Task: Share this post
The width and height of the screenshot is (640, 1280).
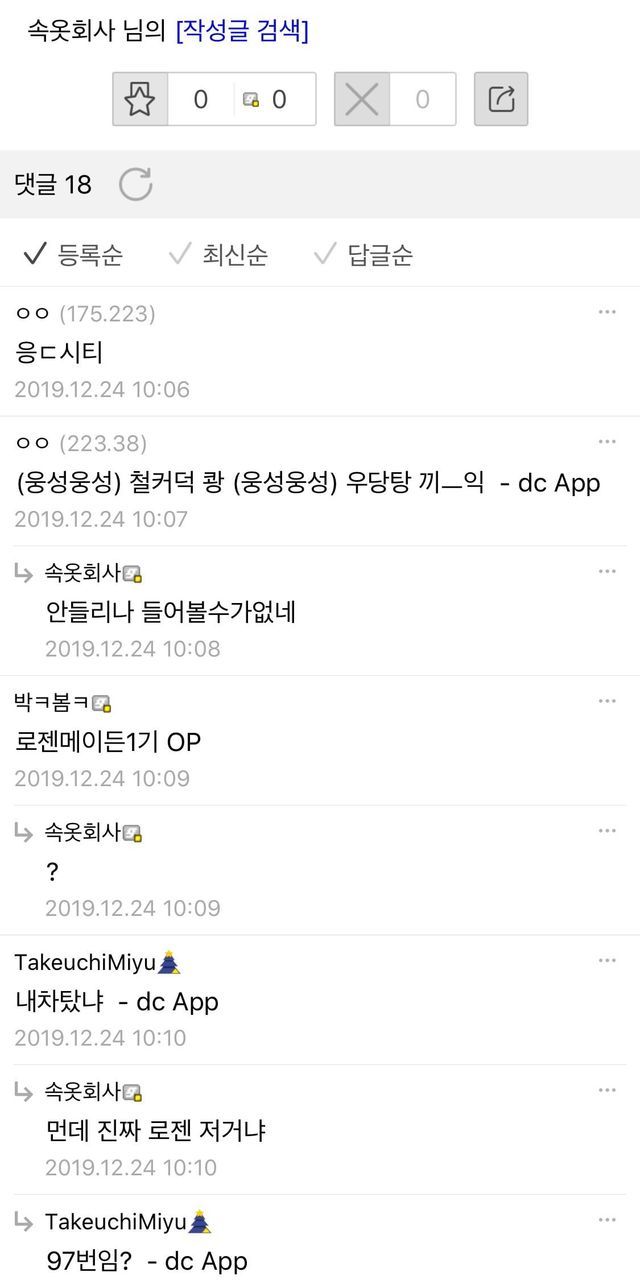Action: (501, 99)
